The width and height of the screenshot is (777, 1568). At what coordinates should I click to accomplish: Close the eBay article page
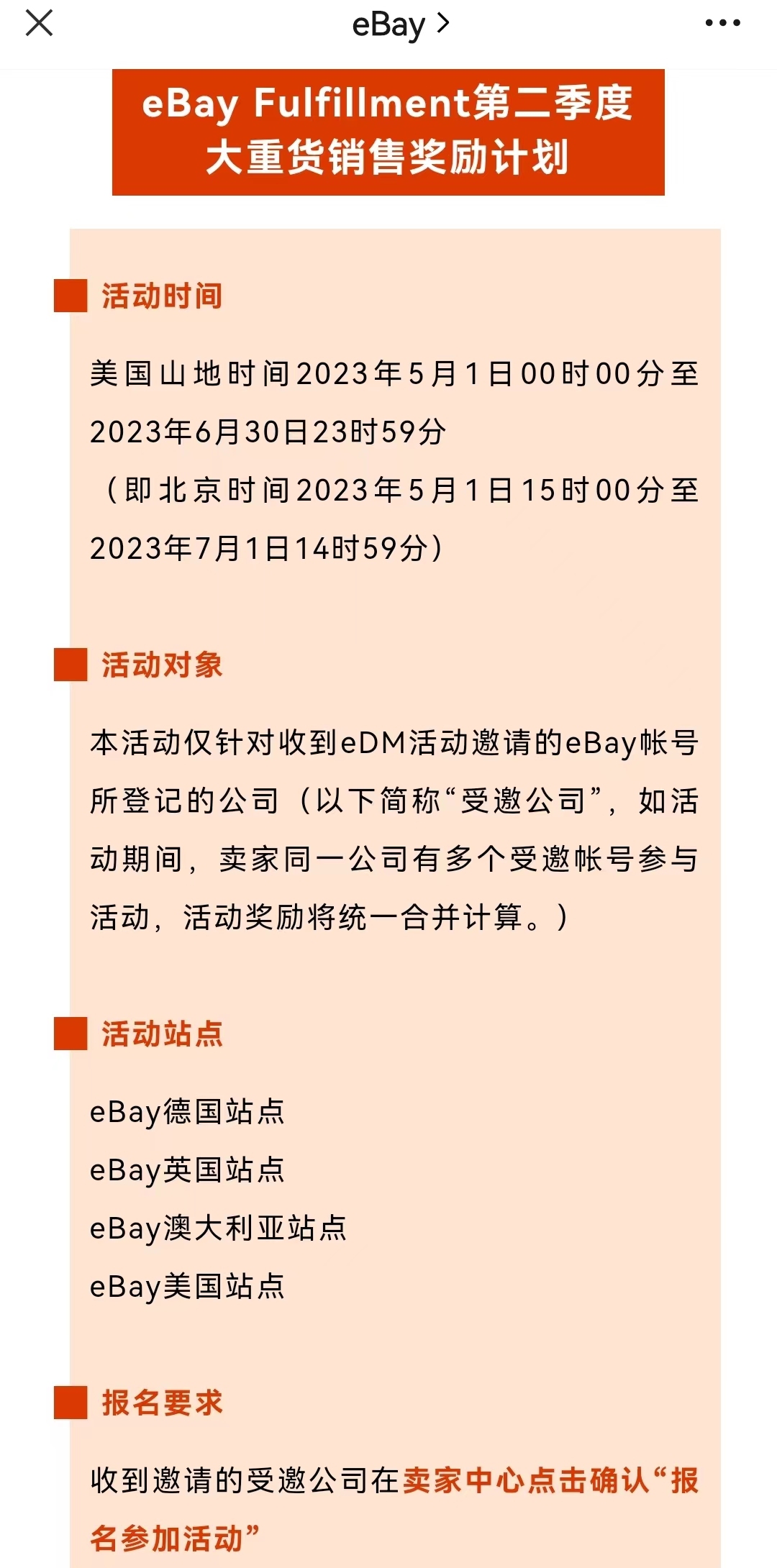click(39, 23)
